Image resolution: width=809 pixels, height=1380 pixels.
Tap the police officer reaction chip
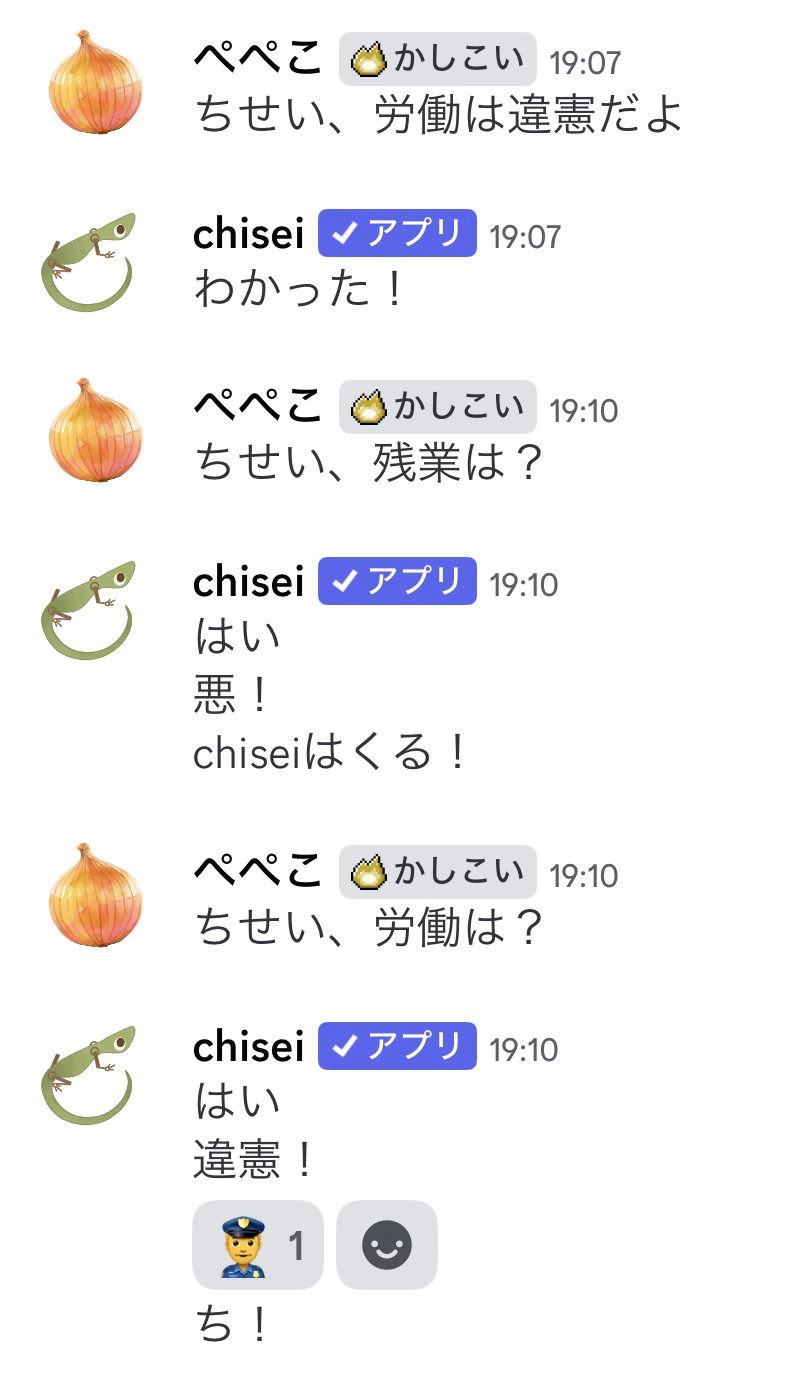257,1245
